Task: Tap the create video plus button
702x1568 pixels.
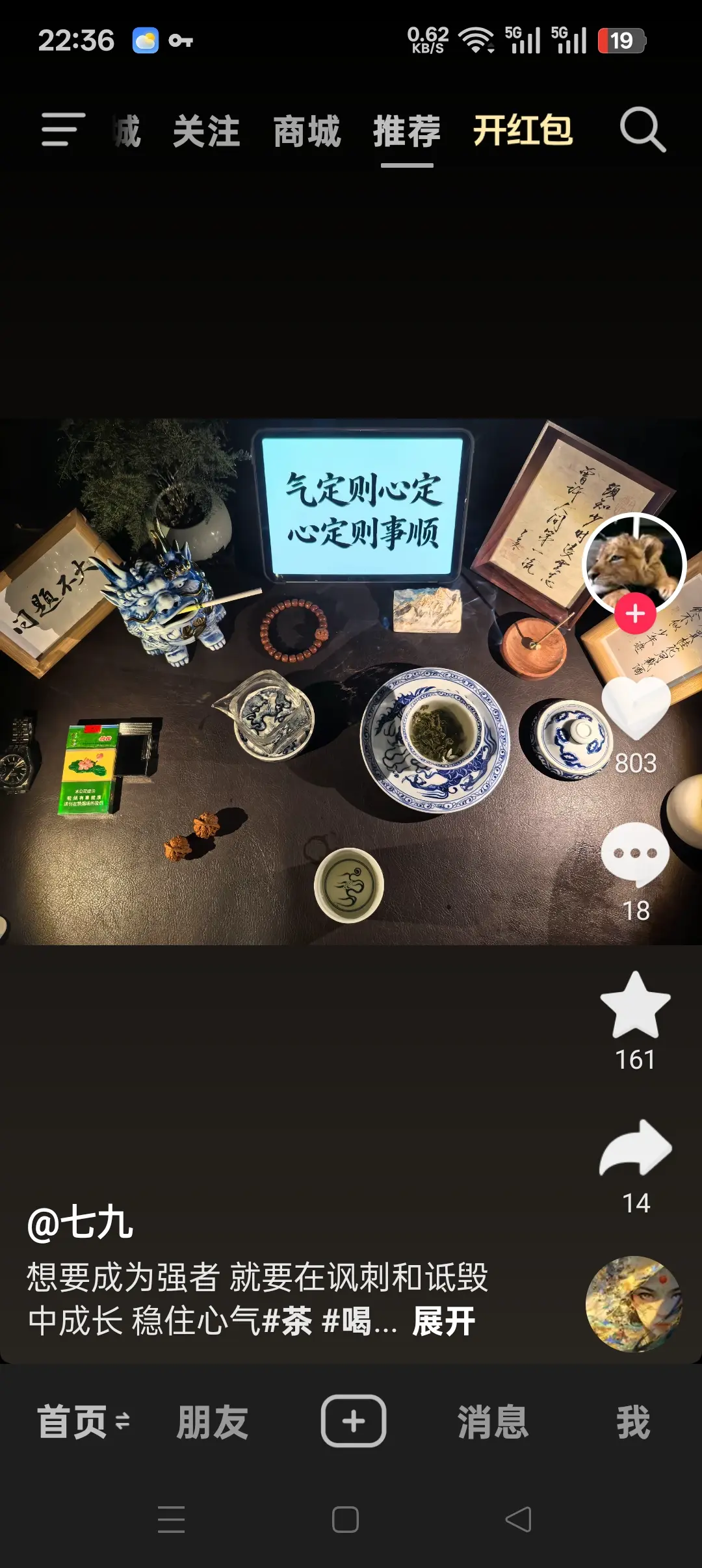Action: [x=351, y=1422]
